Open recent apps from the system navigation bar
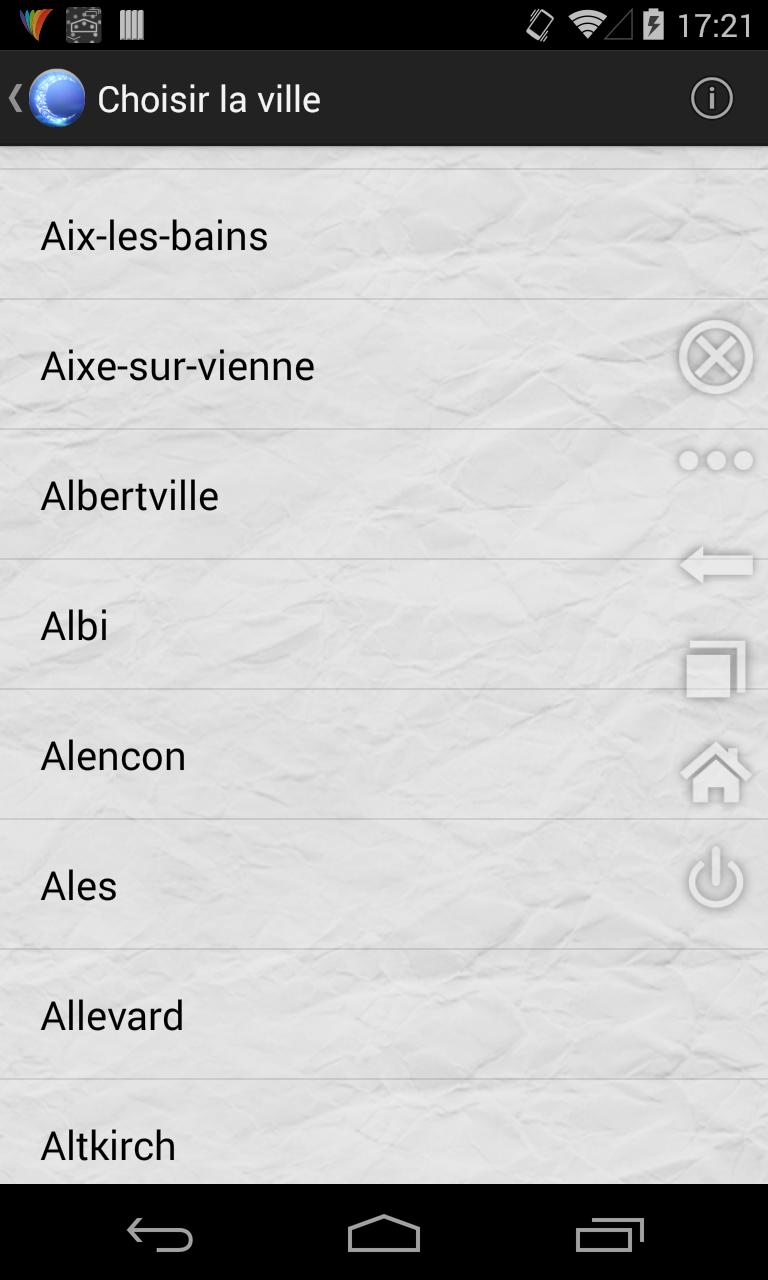The image size is (768, 1280). (610, 1234)
